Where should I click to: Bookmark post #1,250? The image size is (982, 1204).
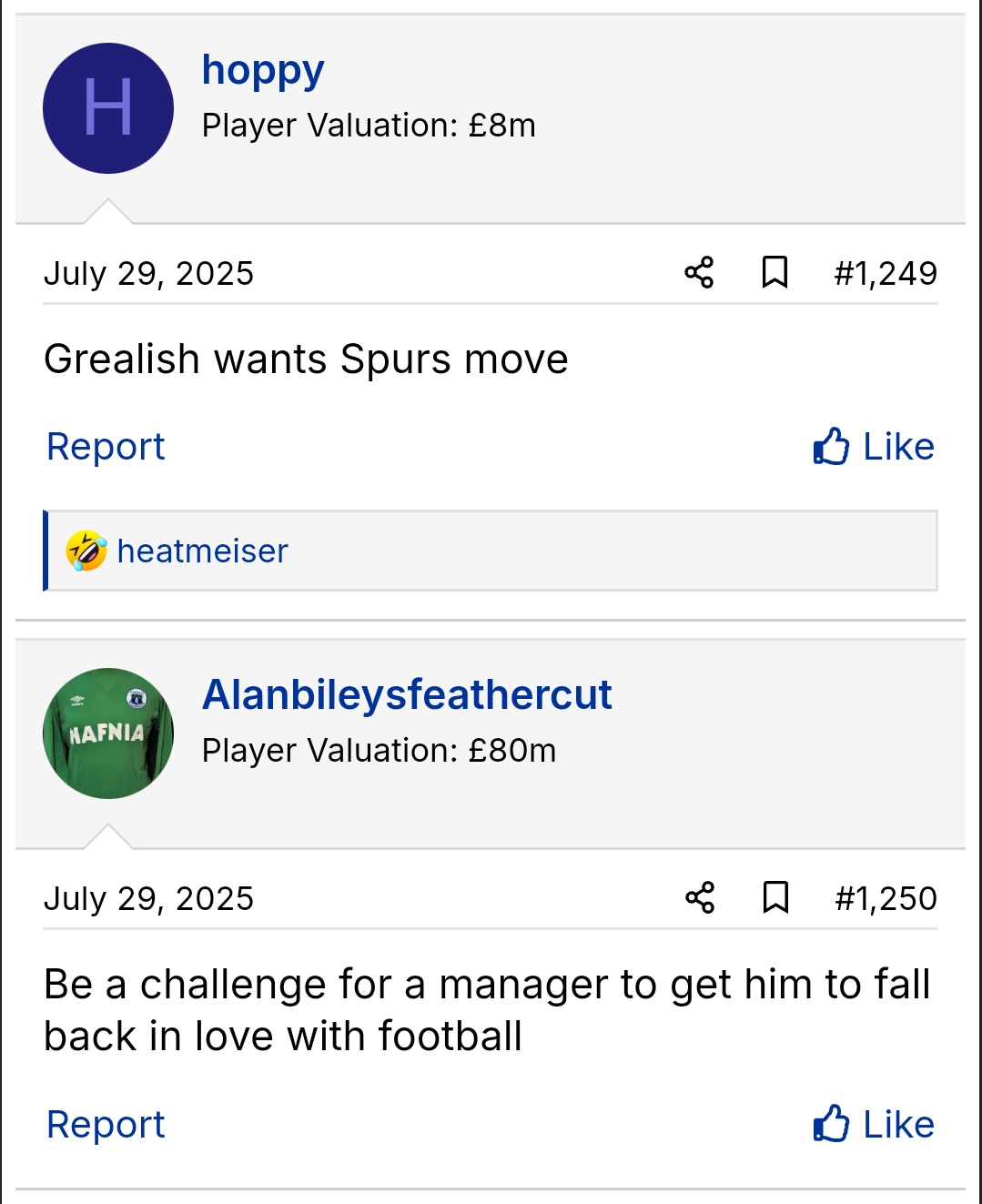[x=774, y=897]
